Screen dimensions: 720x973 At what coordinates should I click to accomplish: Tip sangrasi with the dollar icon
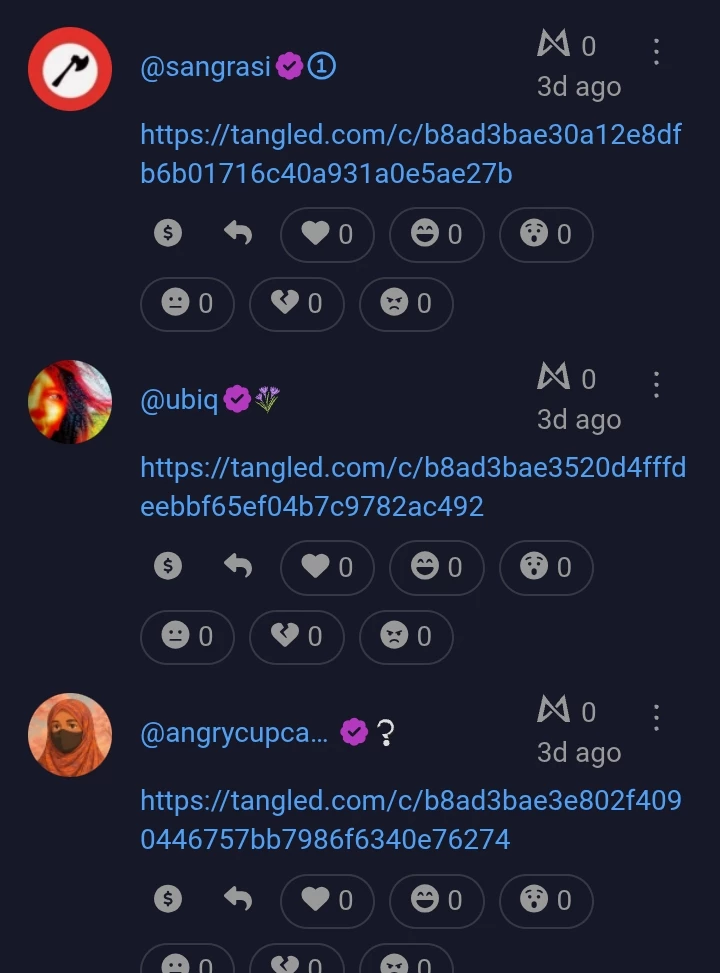coord(168,233)
